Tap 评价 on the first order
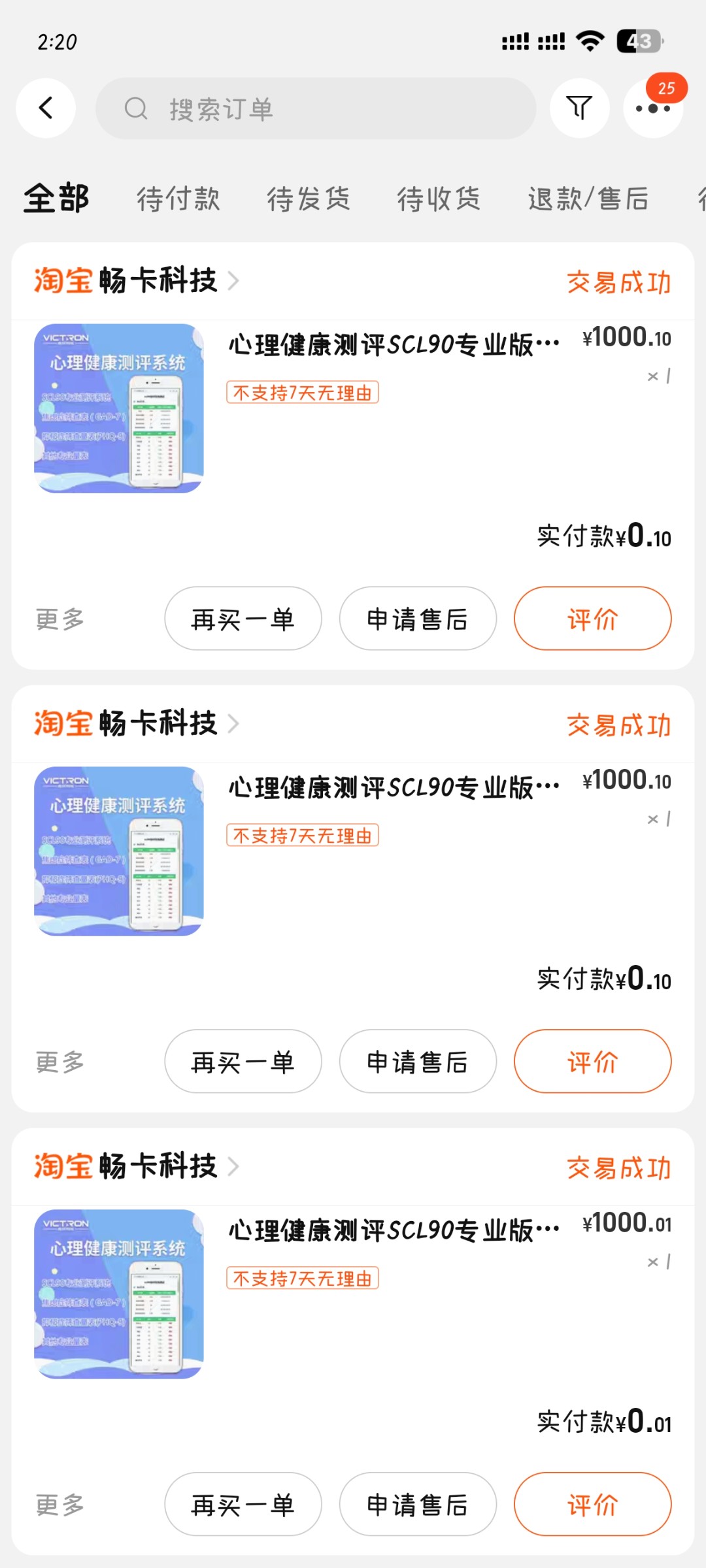 592,619
